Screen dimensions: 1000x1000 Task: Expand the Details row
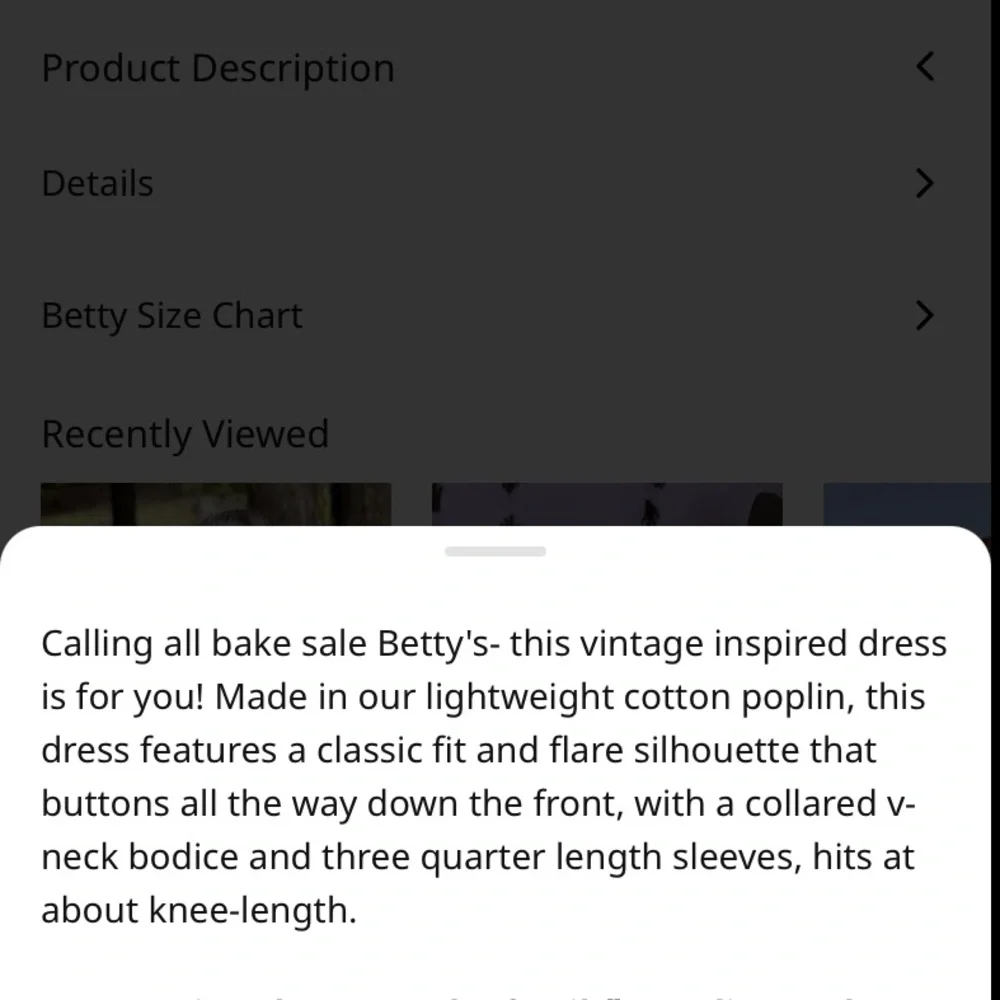click(x=925, y=184)
